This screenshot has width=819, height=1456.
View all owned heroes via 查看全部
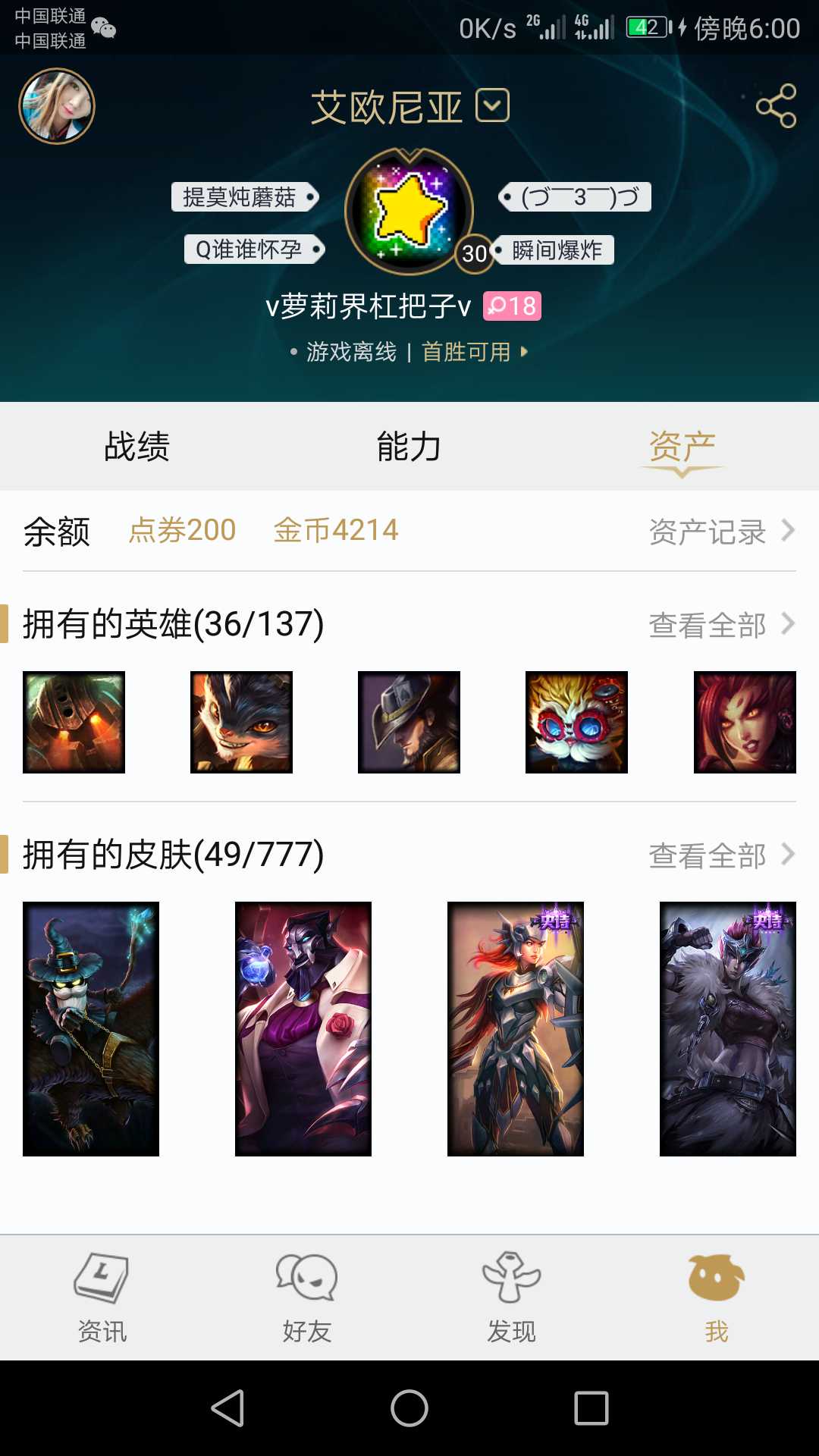[x=720, y=625]
